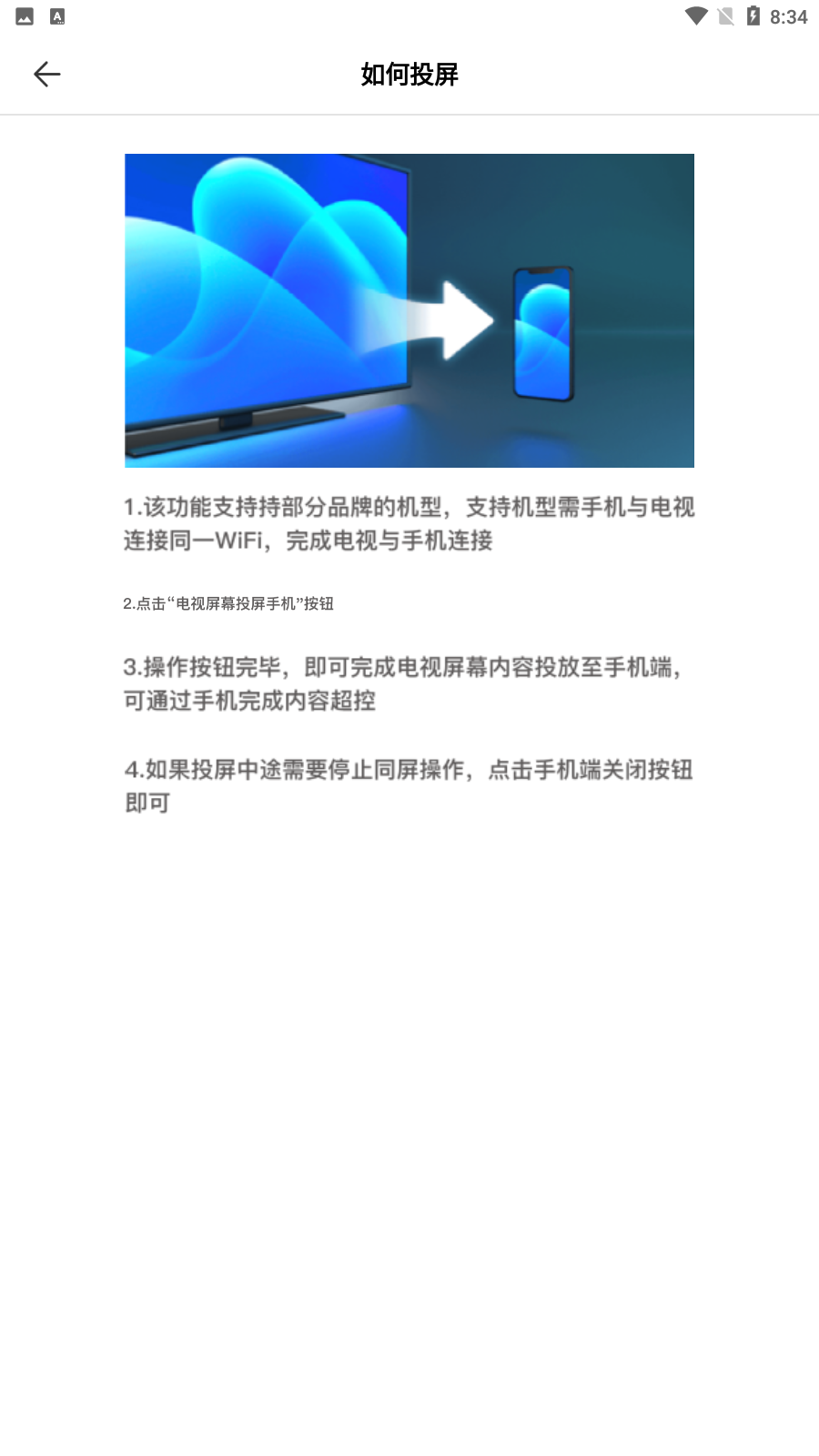Tap the back arrow to leave 如何投屏
Image resolution: width=819 pixels, height=1456 pixels.
point(46,74)
